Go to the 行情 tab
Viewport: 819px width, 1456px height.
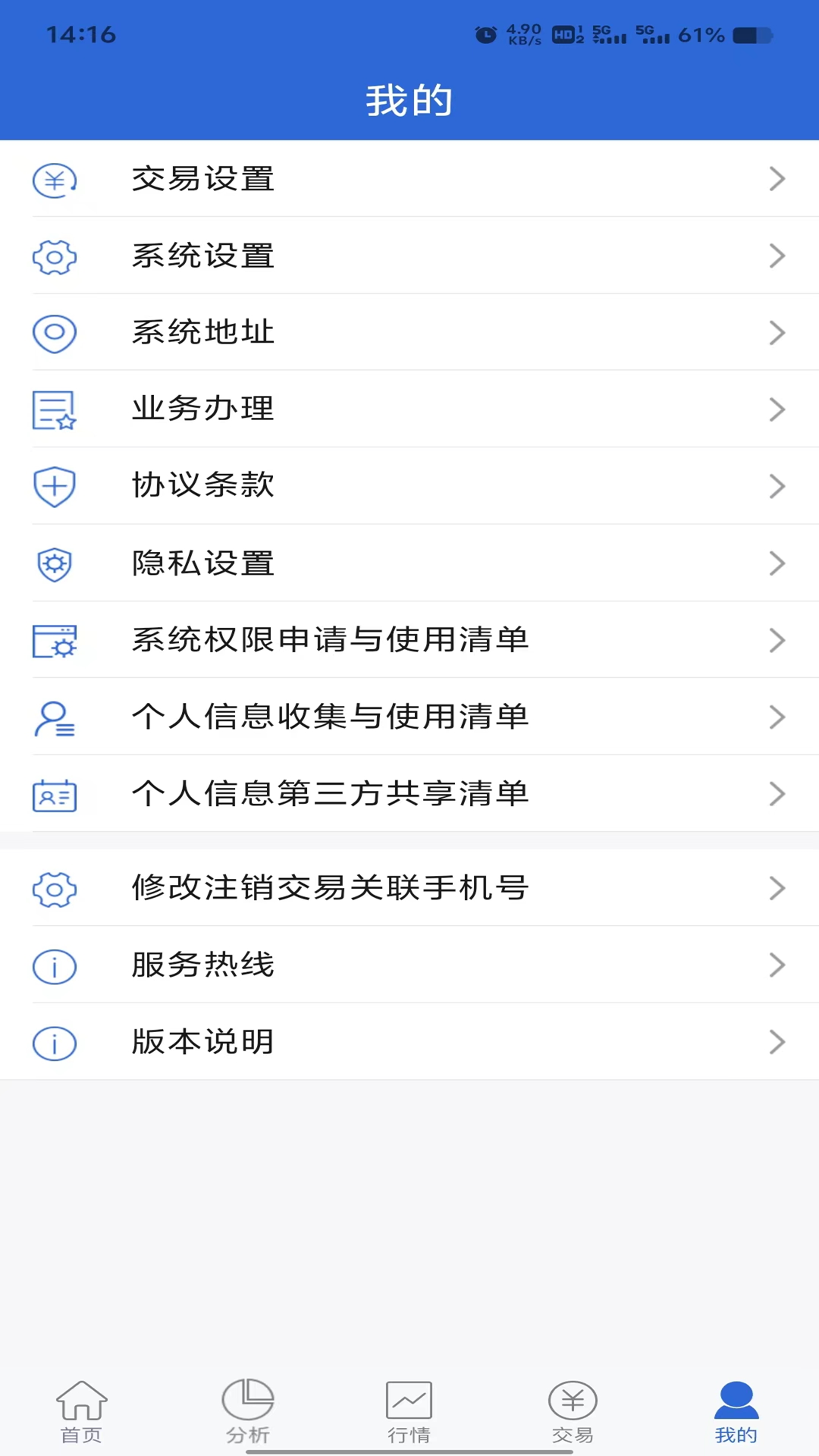click(x=409, y=1412)
